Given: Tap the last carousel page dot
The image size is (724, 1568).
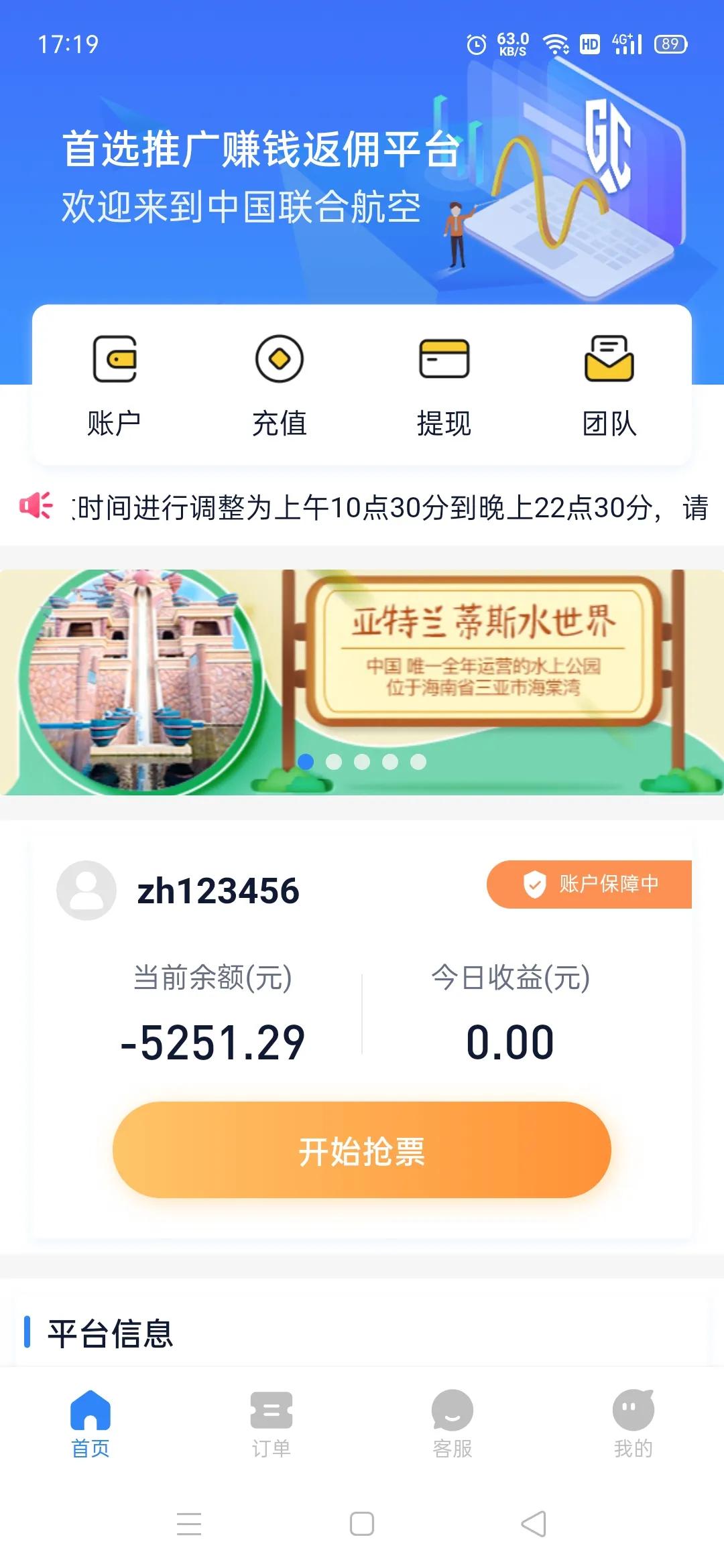Looking at the screenshot, I should pyautogui.click(x=420, y=761).
